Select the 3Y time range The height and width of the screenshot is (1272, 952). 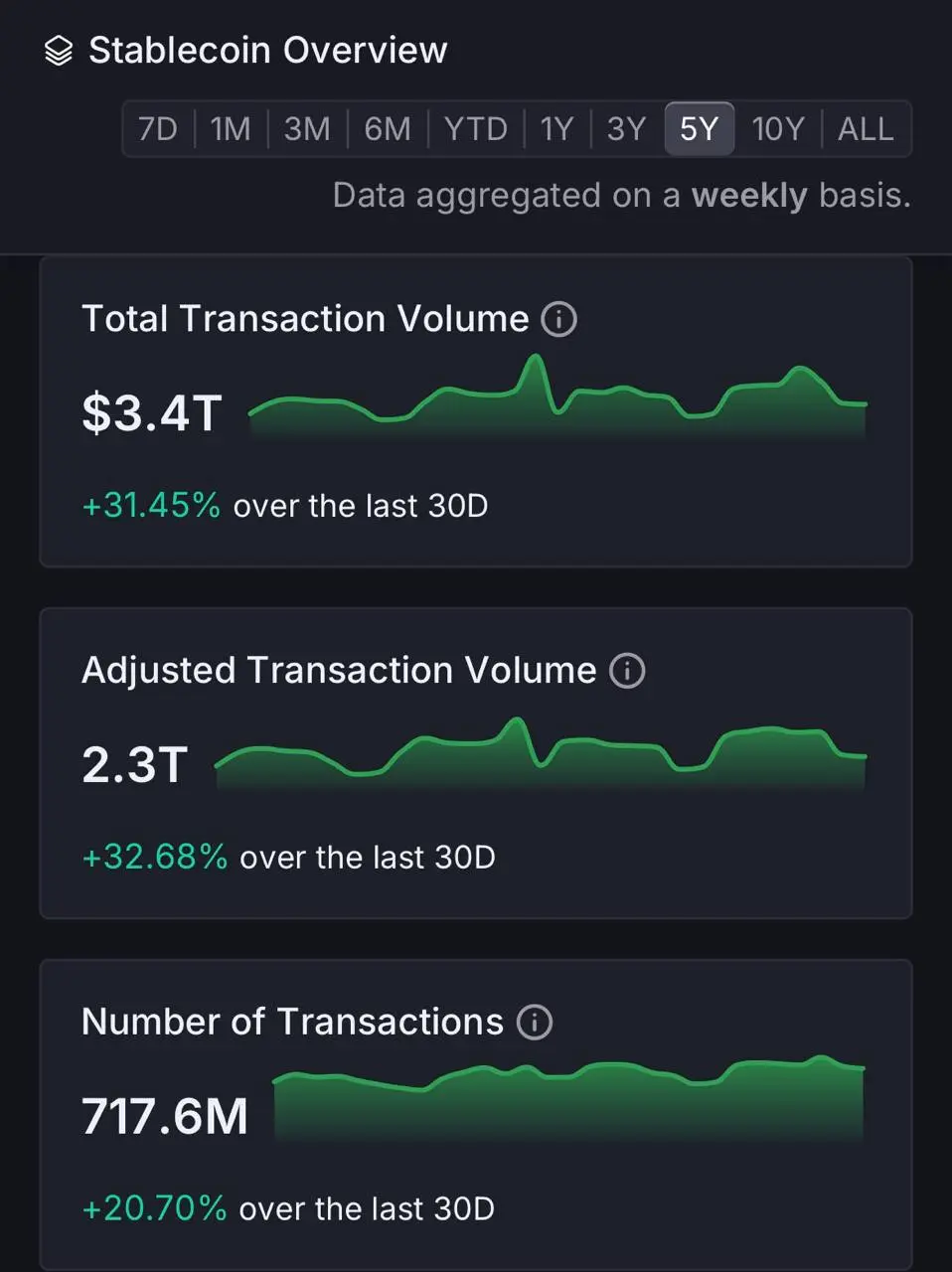(627, 129)
